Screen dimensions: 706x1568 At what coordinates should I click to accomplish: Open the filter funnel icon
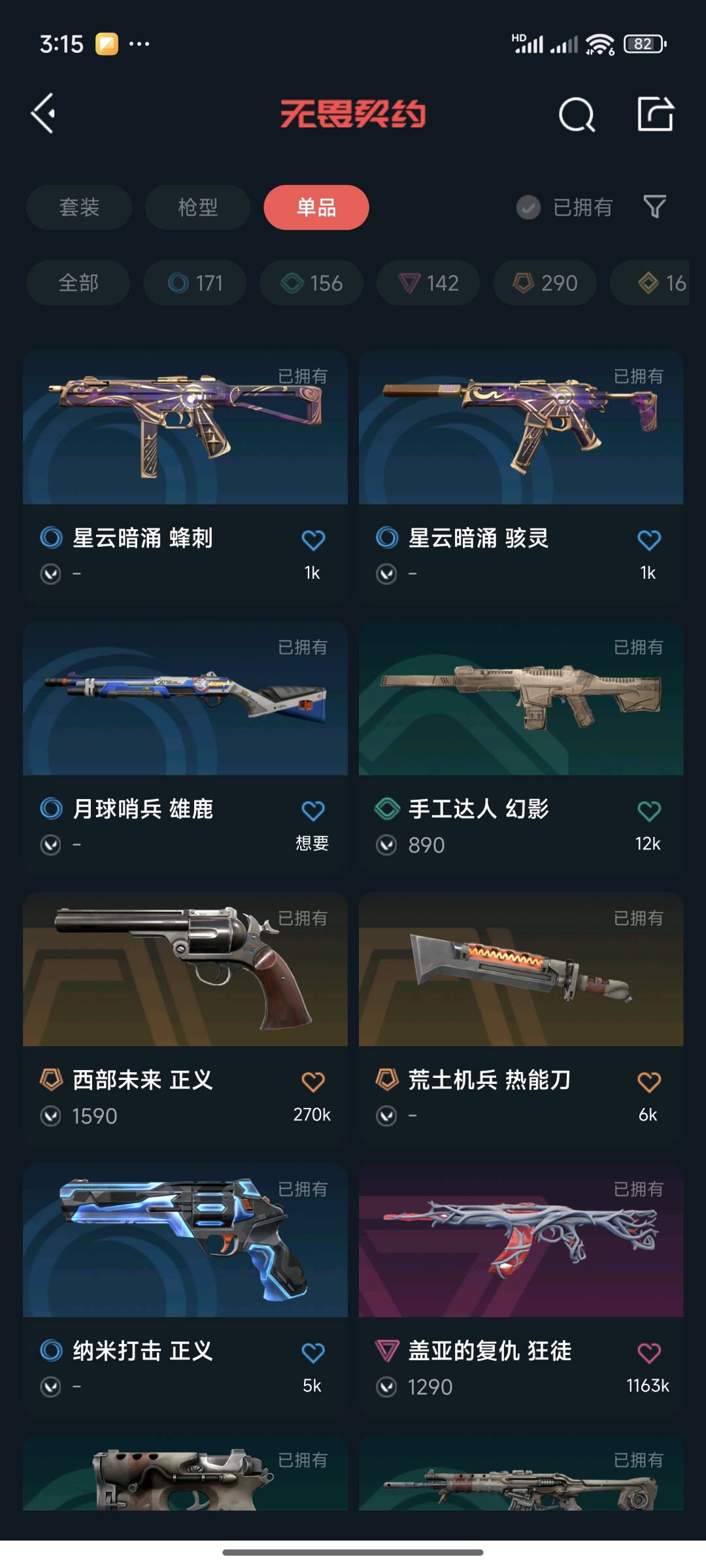654,207
